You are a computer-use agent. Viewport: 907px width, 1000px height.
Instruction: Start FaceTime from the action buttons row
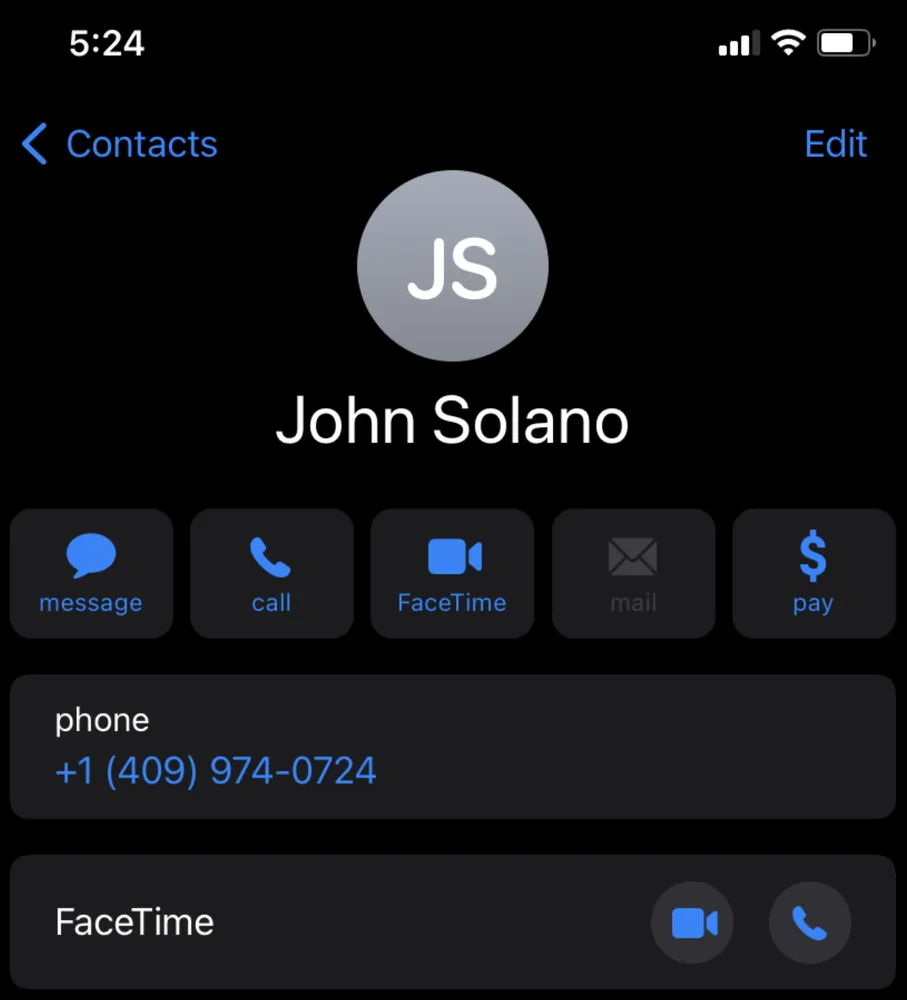coord(452,573)
